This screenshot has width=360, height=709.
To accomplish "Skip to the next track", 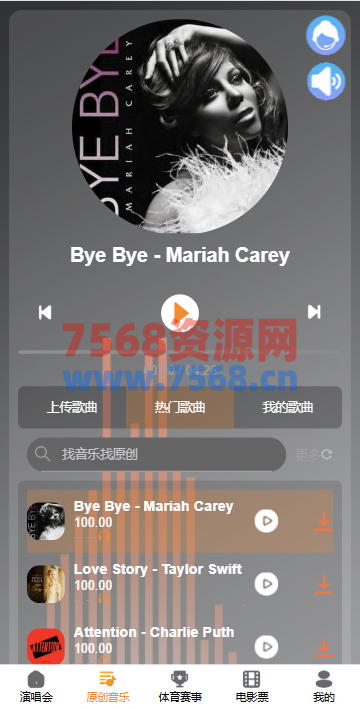I will pyautogui.click(x=314, y=312).
